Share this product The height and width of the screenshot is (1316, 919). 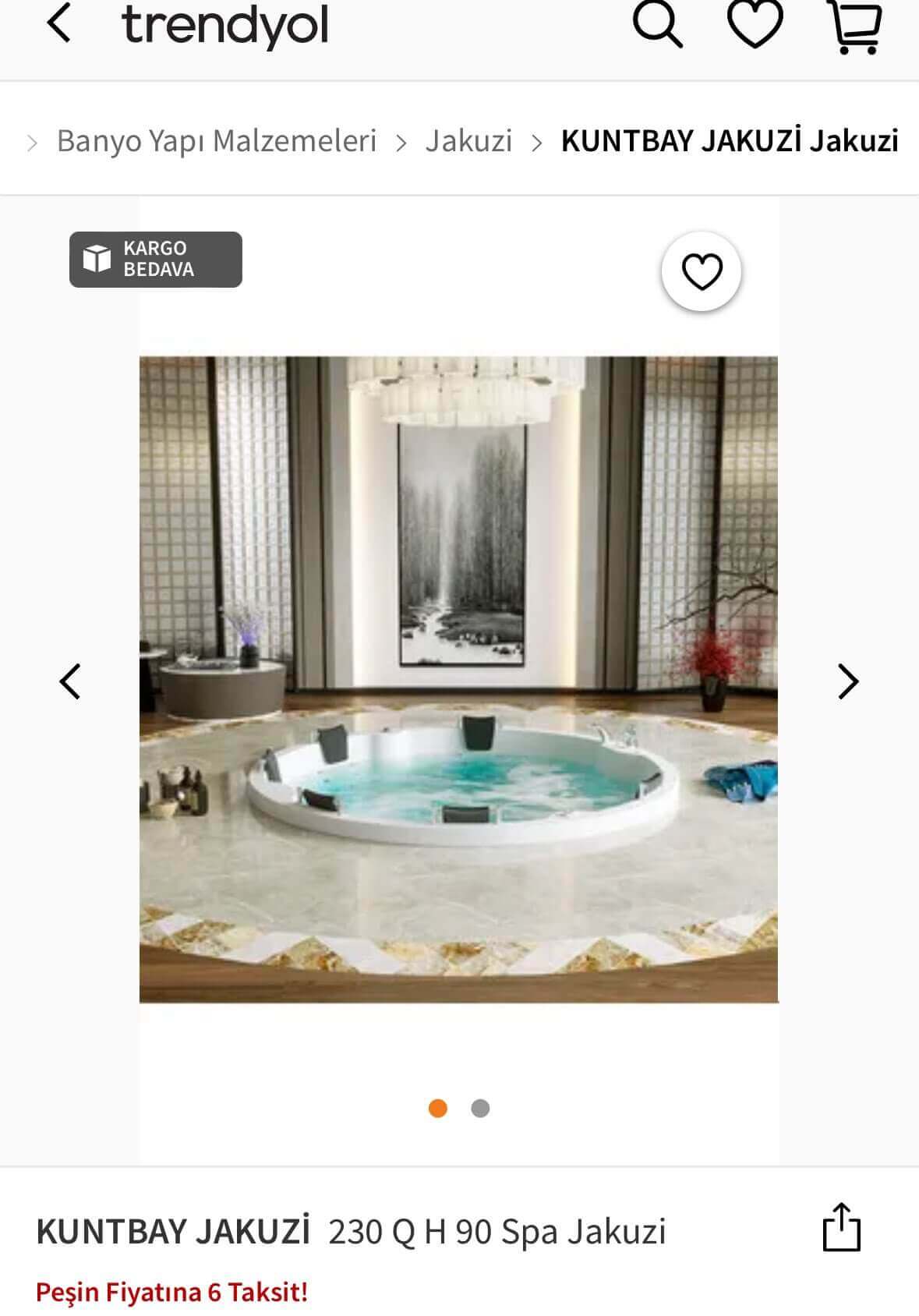[x=841, y=1227]
